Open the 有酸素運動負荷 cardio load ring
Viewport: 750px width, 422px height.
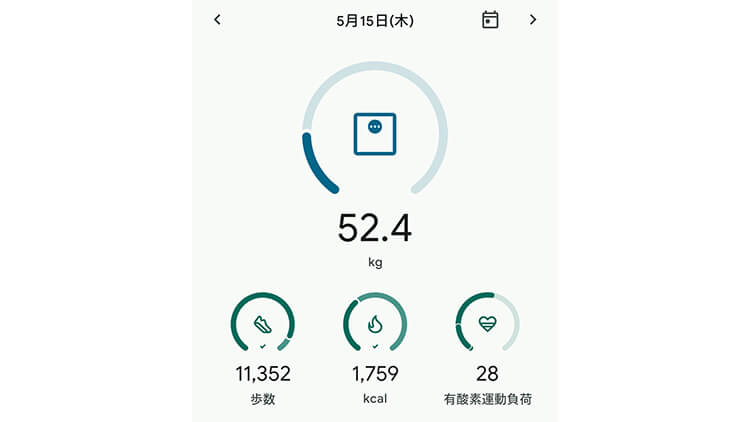tap(487, 325)
